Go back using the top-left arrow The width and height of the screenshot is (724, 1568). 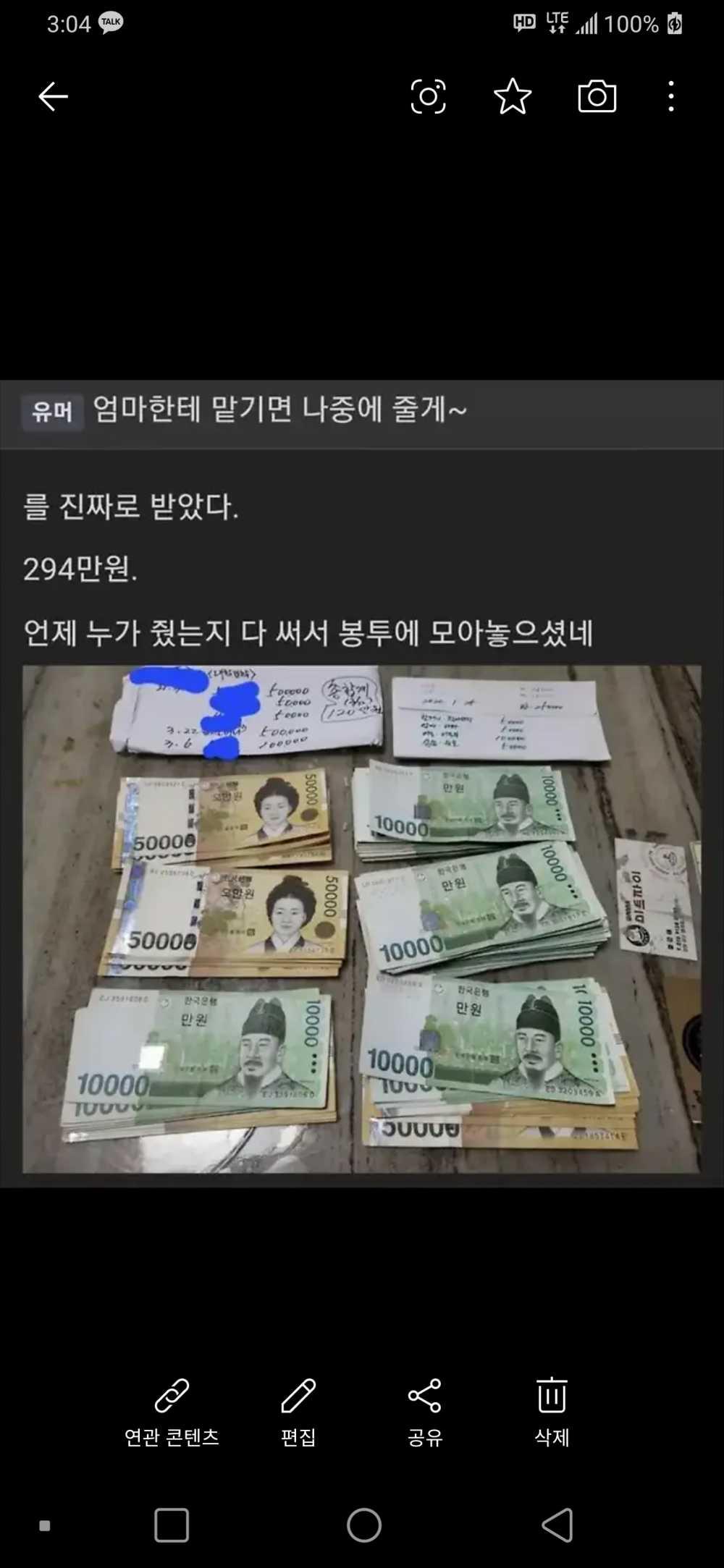click(x=53, y=96)
